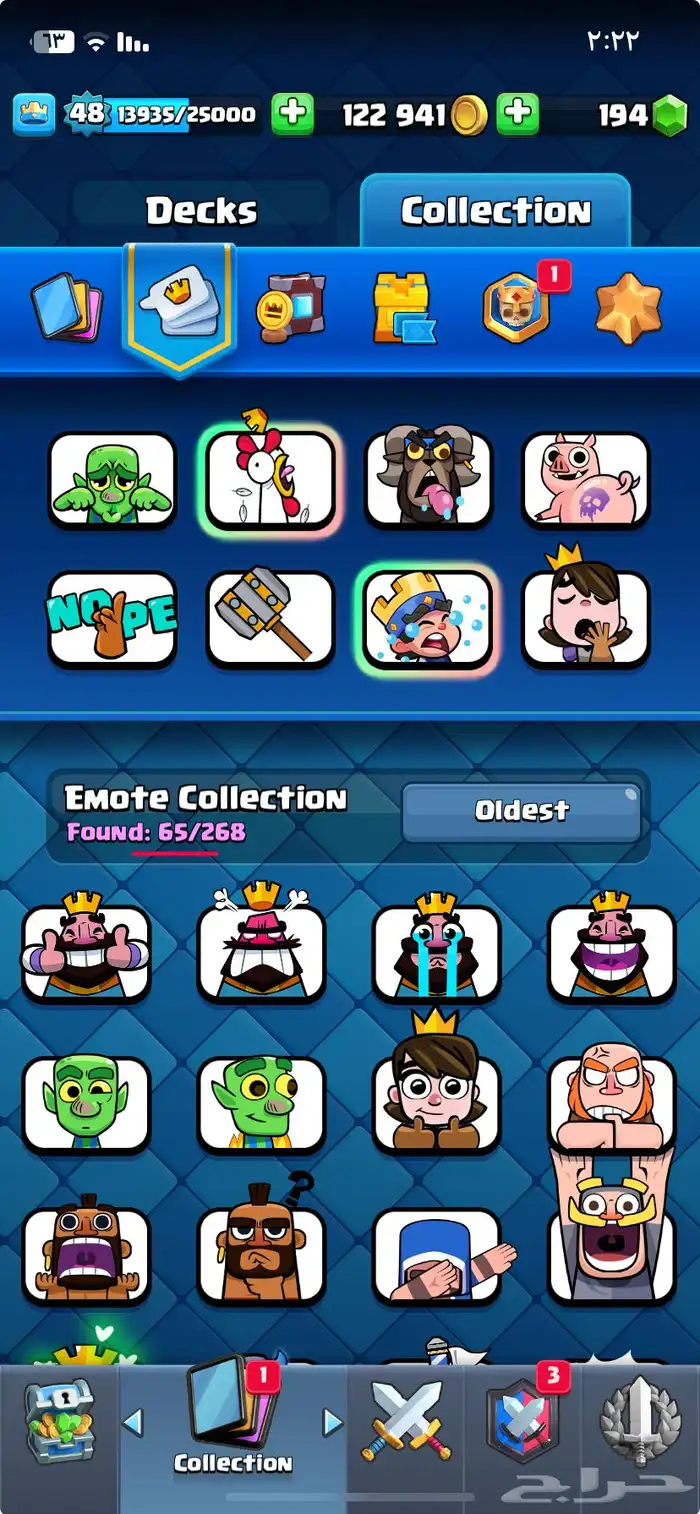Select the NOPE emote in the deck
The width and height of the screenshot is (700, 1514).
(112, 620)
